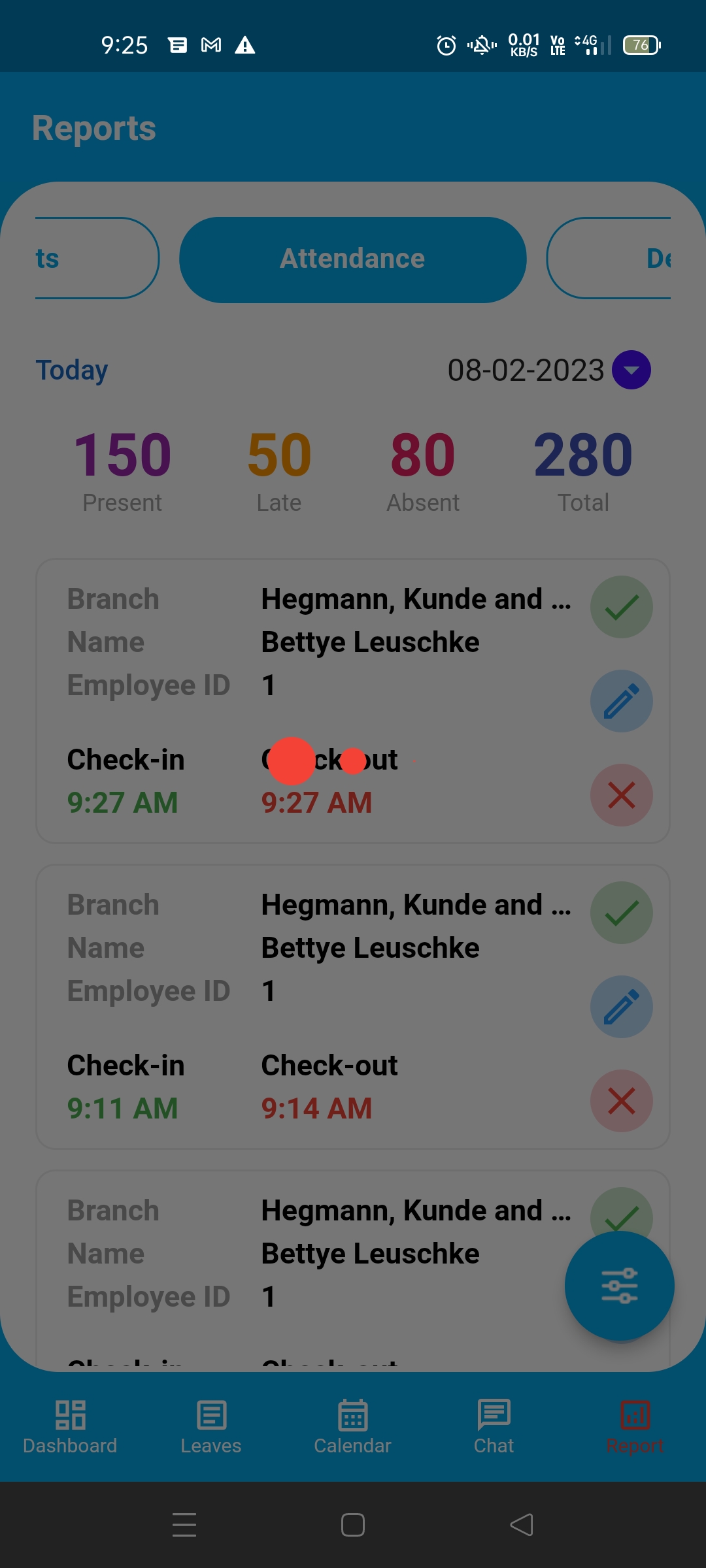The width and height of the screenshot is (706, 1568).
Task: Go back using the system back button
Action: [522, 1525]
